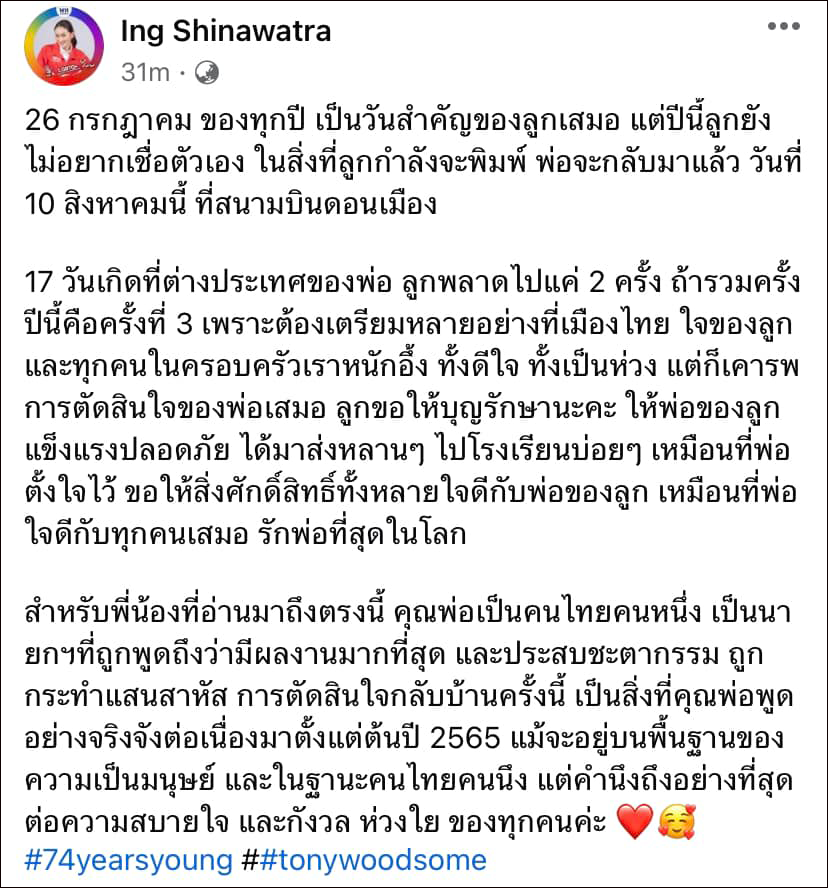
Task: Open the Ing Shinawatra profile name link
Action: click(225, 31)
